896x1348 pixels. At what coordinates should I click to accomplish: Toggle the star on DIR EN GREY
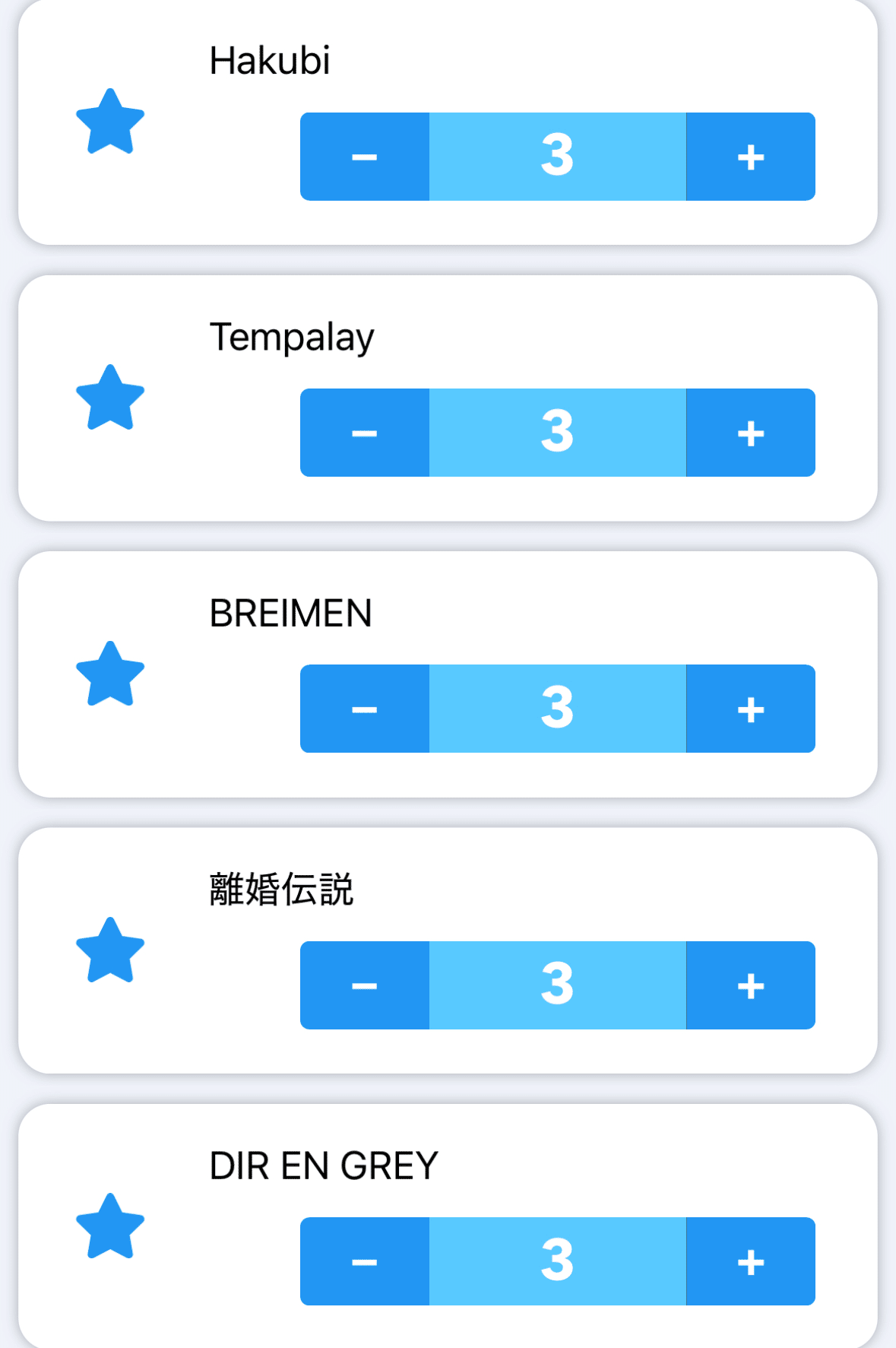tap(110, 1227)
